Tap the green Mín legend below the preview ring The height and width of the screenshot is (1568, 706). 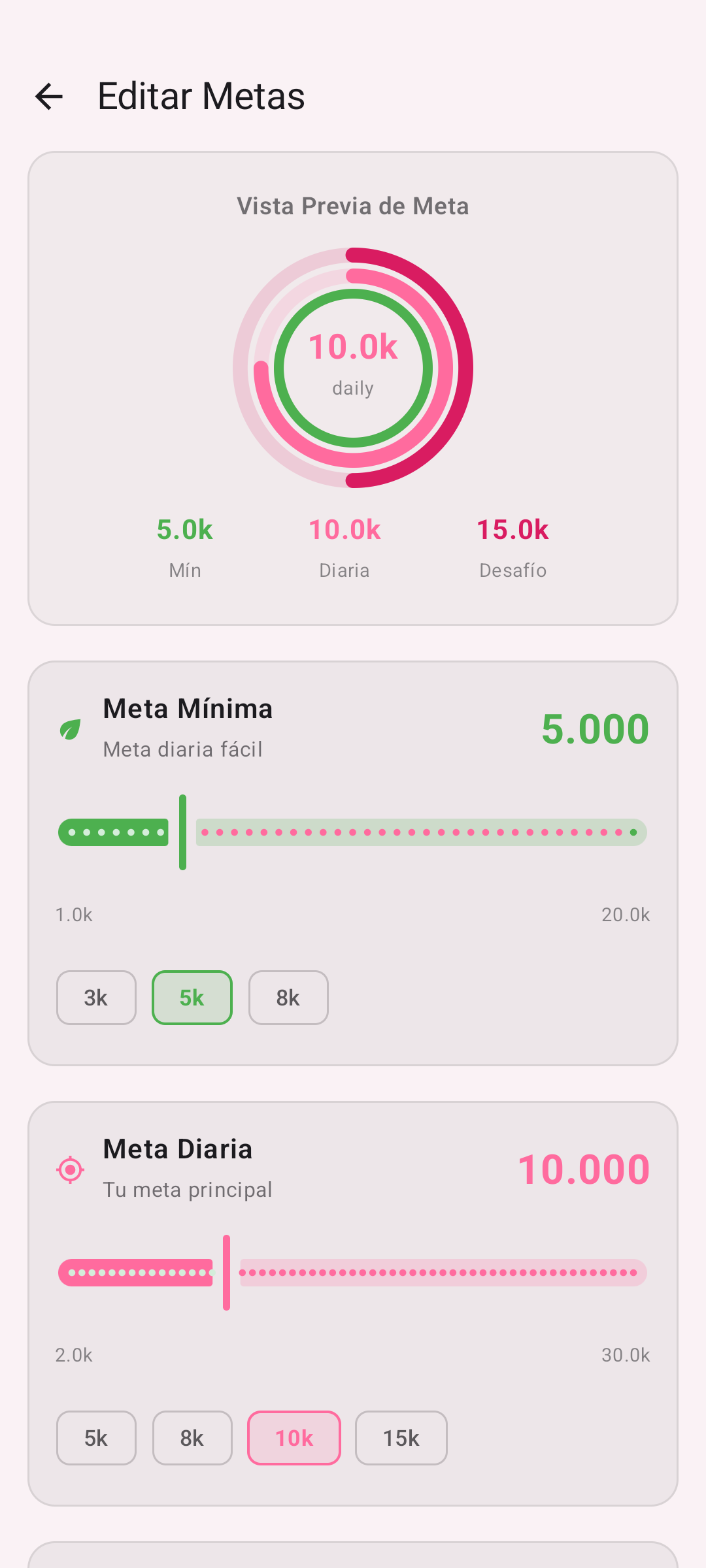184,547
